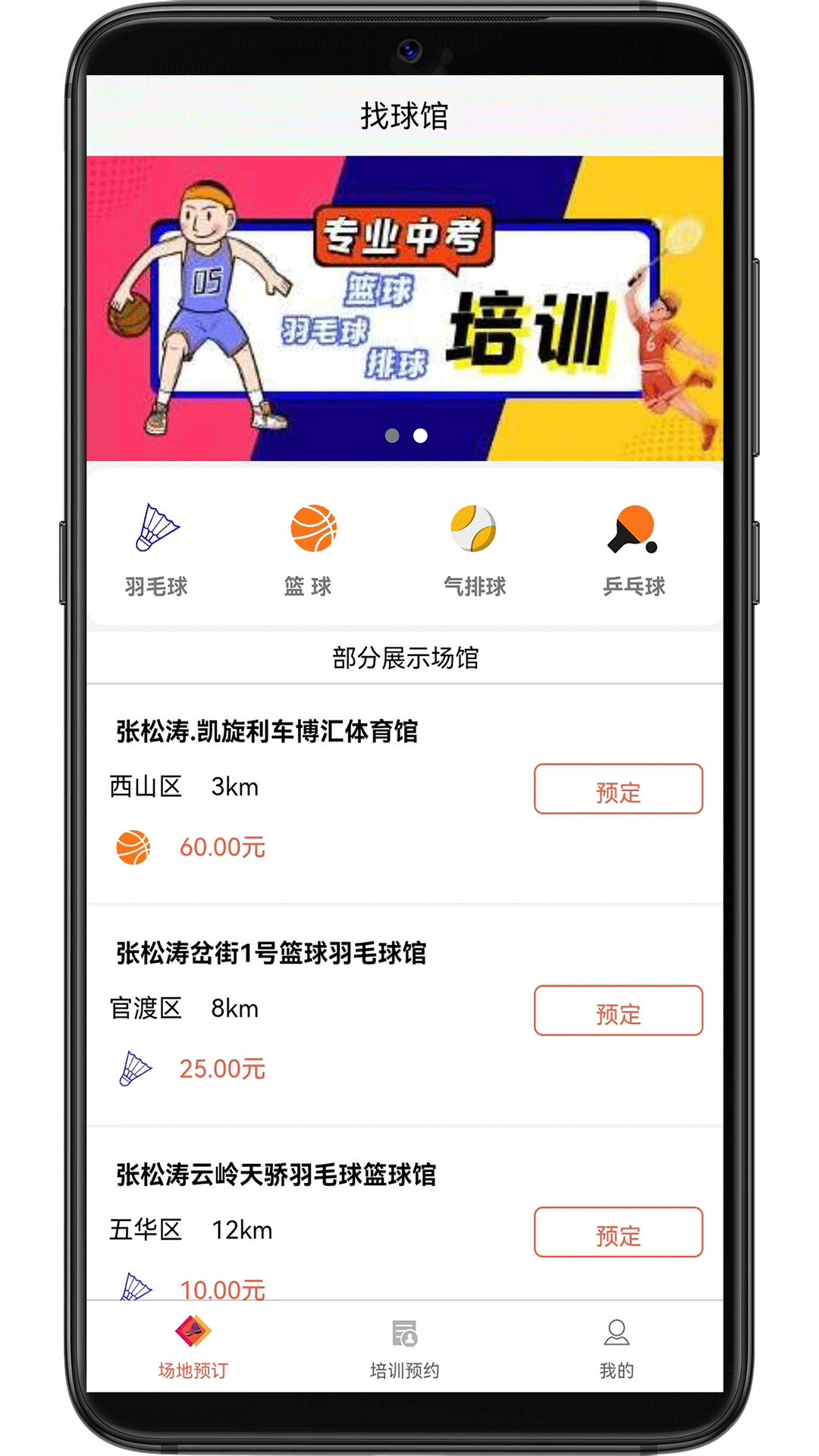Open 张松涛云岭天骄羽毛球篮球馆 venue details
The width and height of the screenshot is (819, 1456).
276,1175
